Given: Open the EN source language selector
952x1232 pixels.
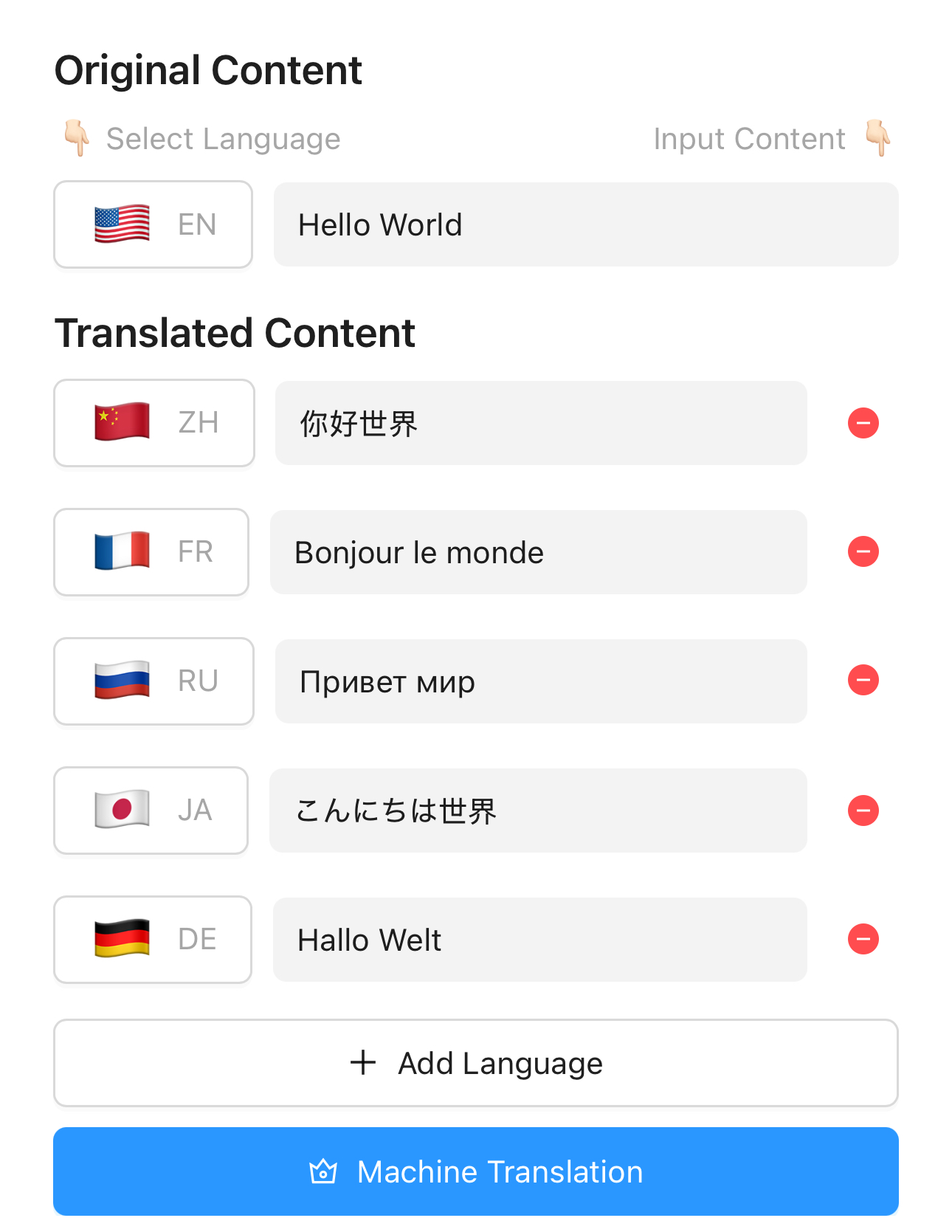Looking at the screenshot, I should pyautogui.click(x=154, y=224).
